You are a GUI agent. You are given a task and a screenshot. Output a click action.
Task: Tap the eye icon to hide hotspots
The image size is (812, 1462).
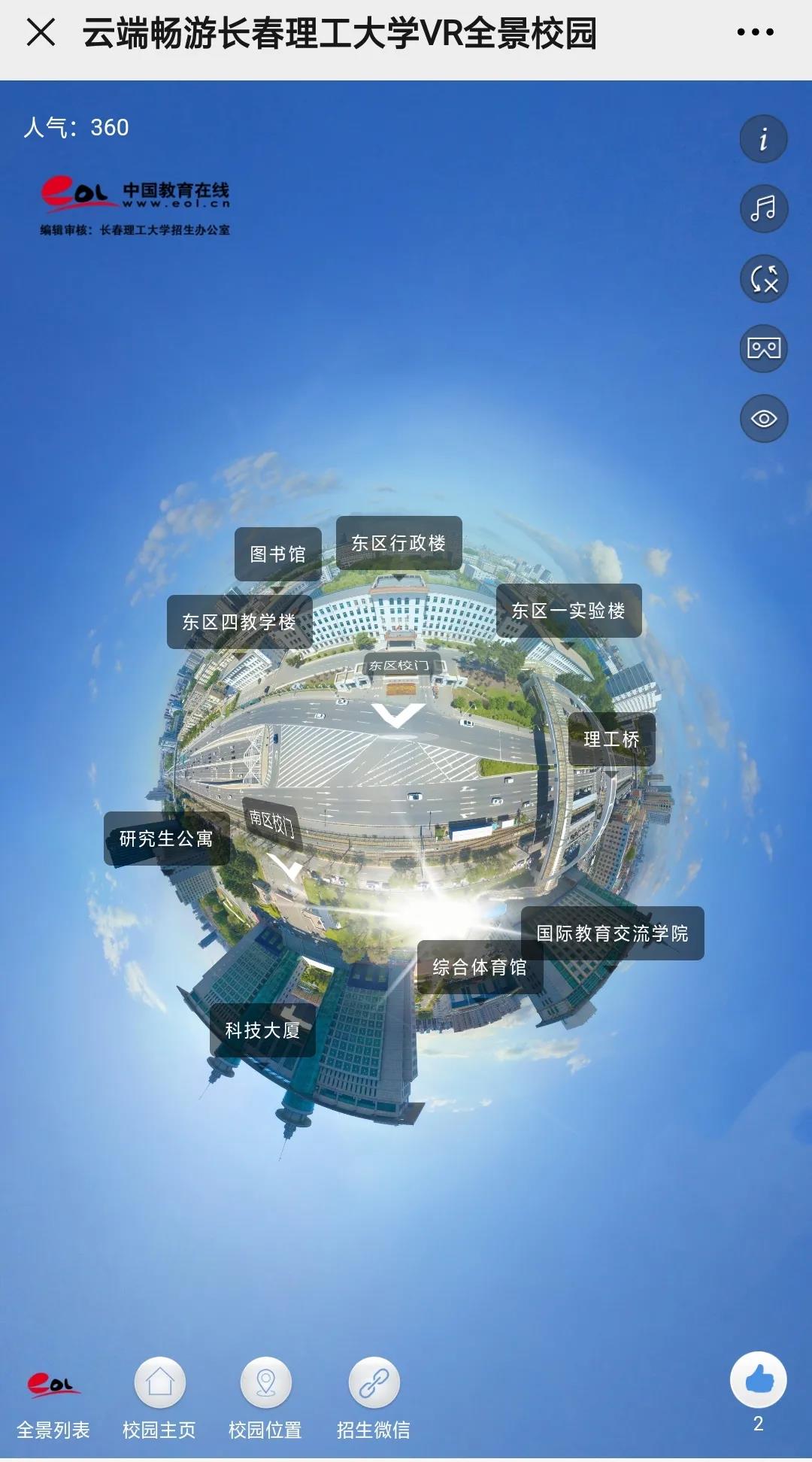pyautogui.click(x=763, y=419)
